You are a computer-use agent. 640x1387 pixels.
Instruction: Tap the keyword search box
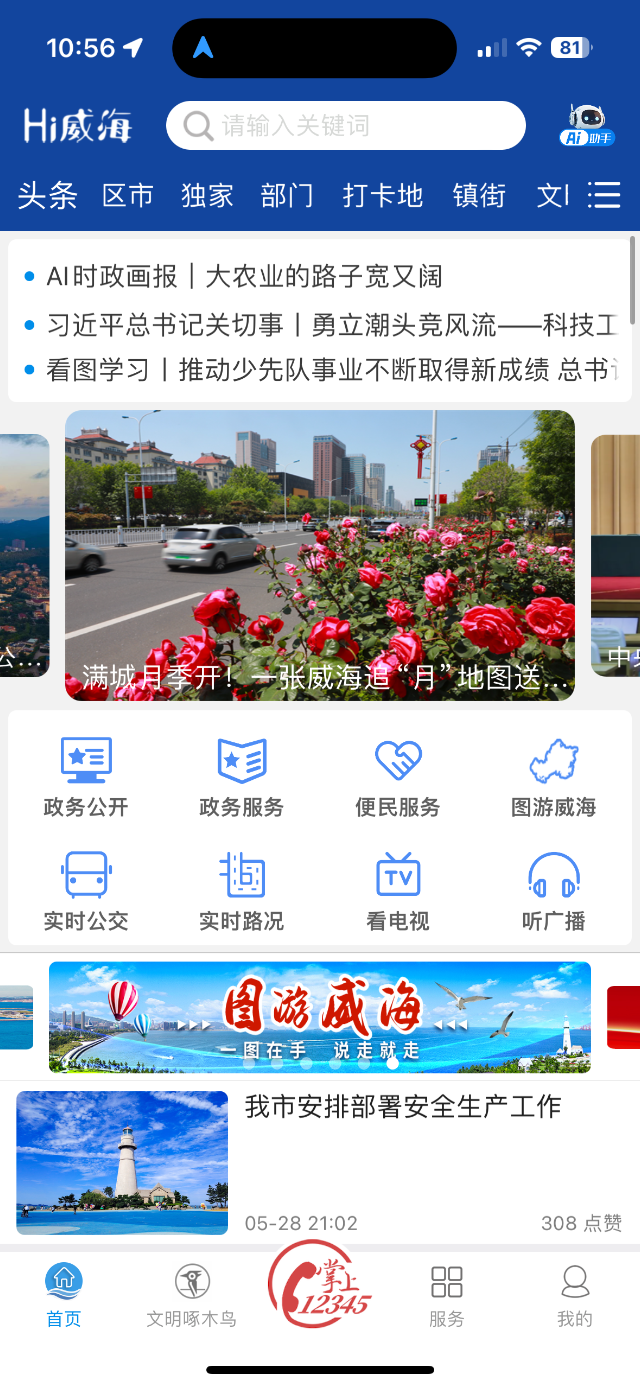[345, 126]
